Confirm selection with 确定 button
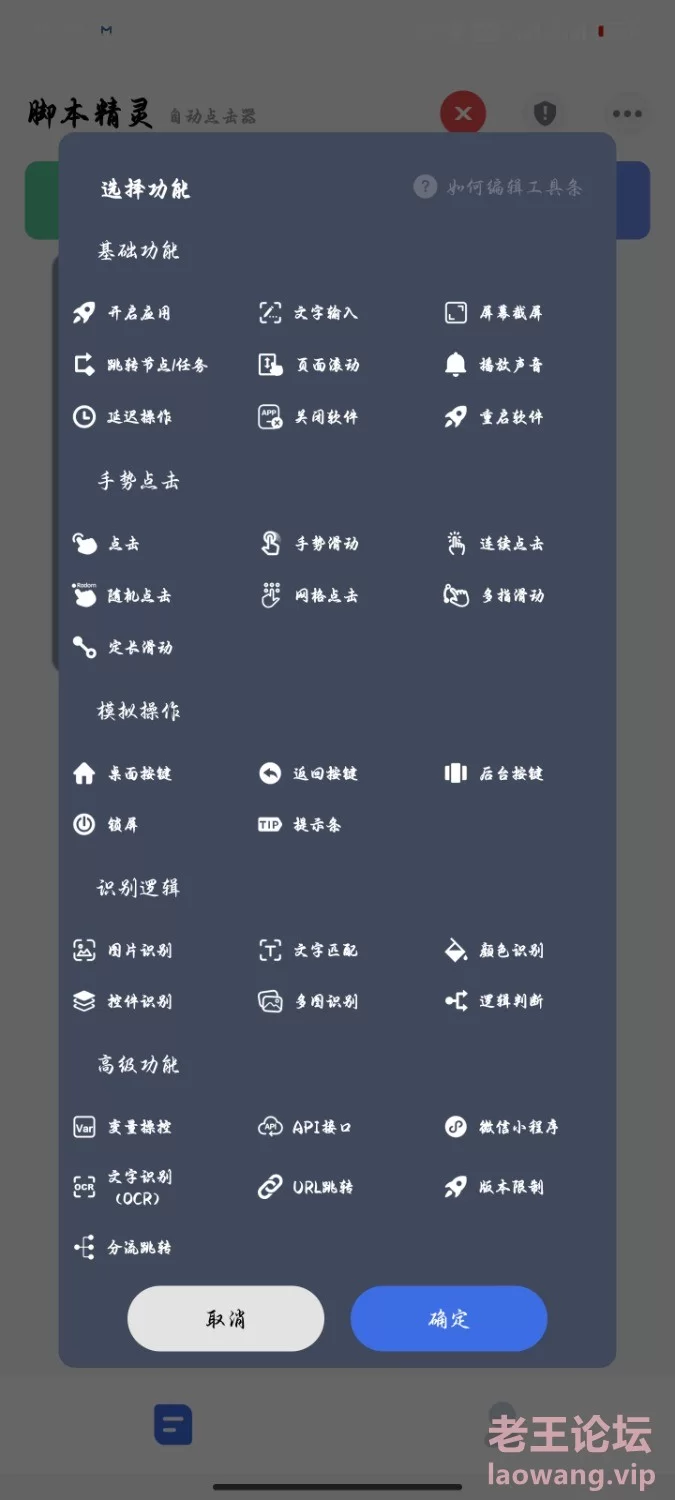Viewport: 675px width, 1500px height. tap(448, 1318)
